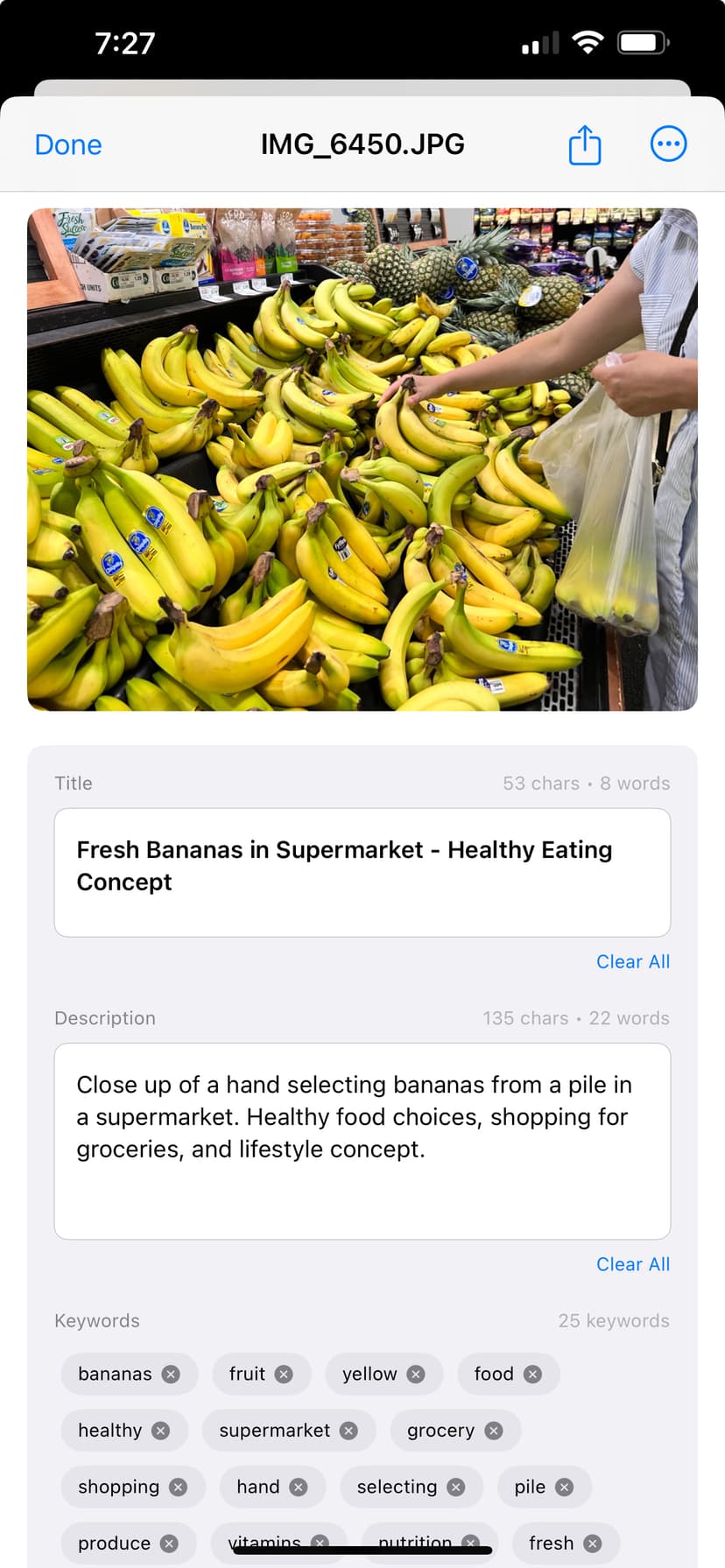The width and height of the screenshot is (725, 1568).
Task: Remove the bananas keyword
Action: (x=171, y=1375)
